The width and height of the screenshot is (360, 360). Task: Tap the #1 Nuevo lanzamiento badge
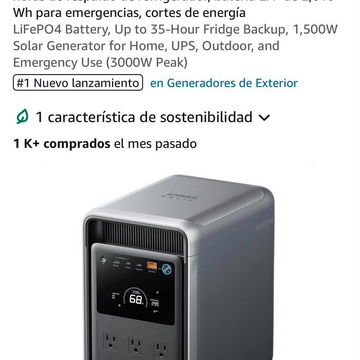pyautogui.click(x=78, y=83)
